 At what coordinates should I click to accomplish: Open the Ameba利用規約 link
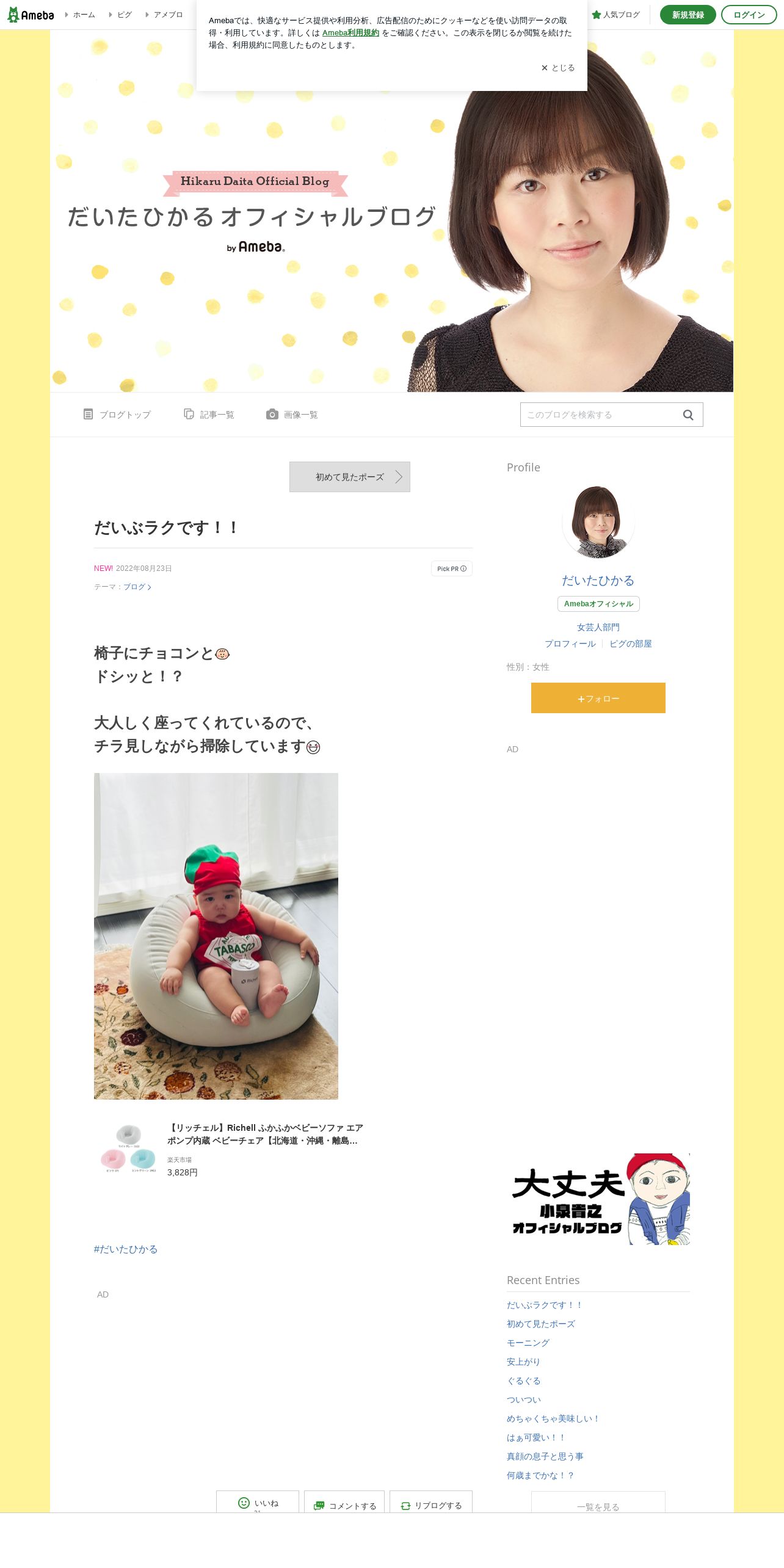point(350,33)
